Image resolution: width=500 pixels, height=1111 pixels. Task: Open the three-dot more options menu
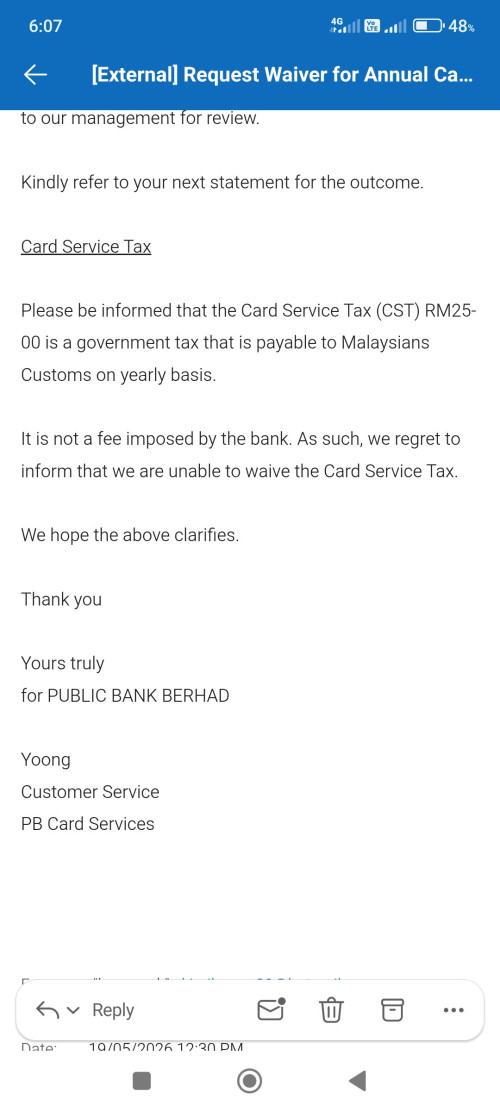point(453,1011)
